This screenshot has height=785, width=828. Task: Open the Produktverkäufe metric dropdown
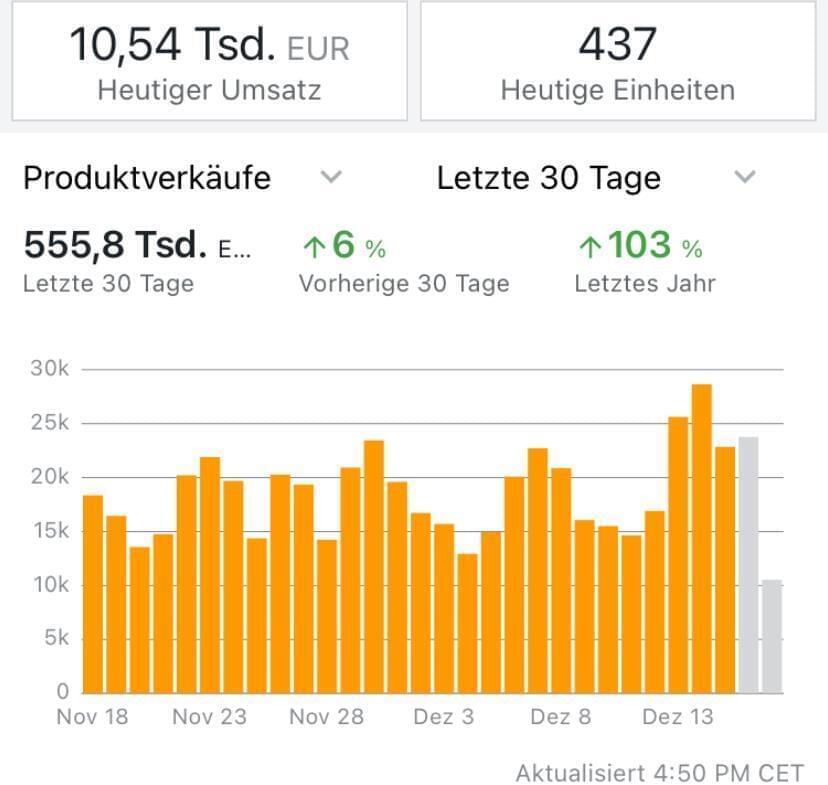[331, 178]
